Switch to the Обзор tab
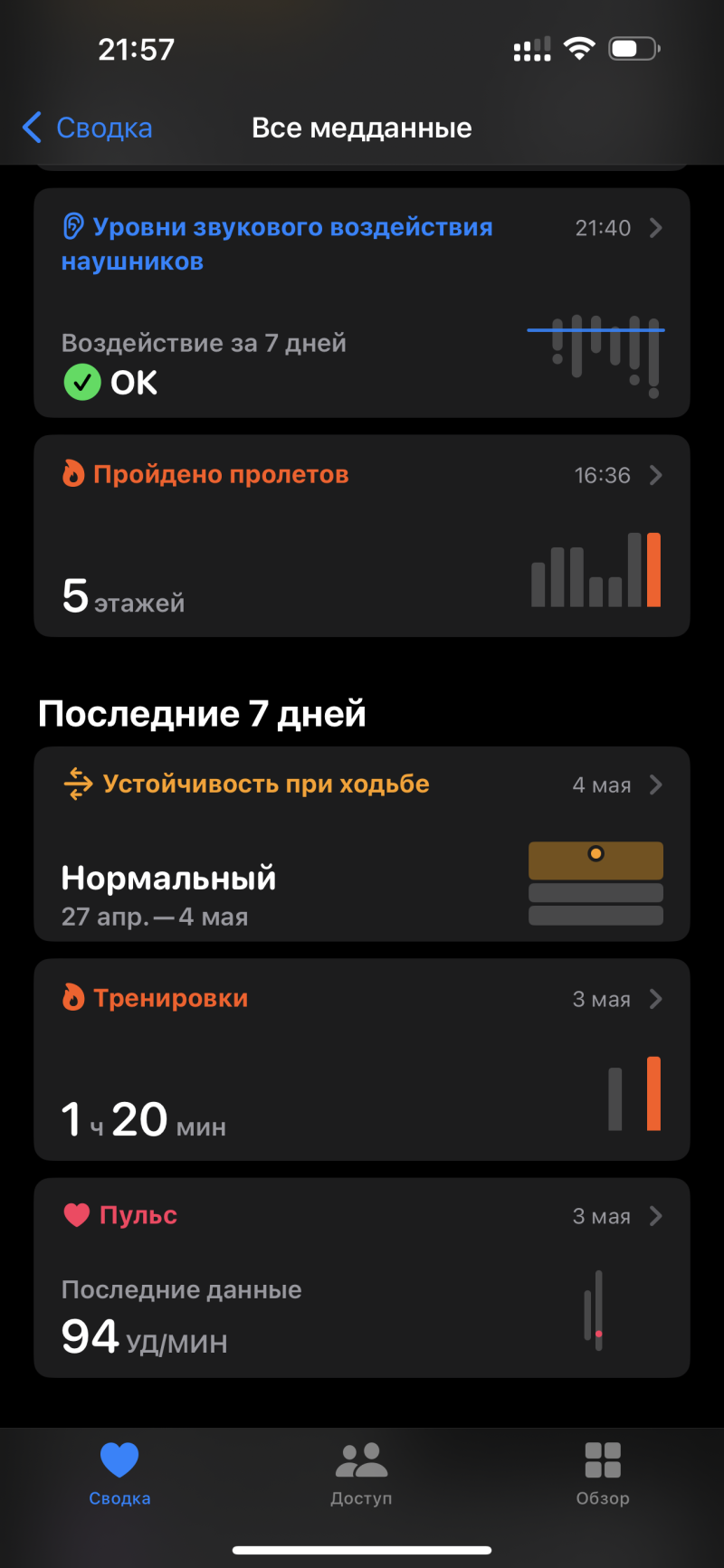724x1568 pixels. coord(603,1473)
